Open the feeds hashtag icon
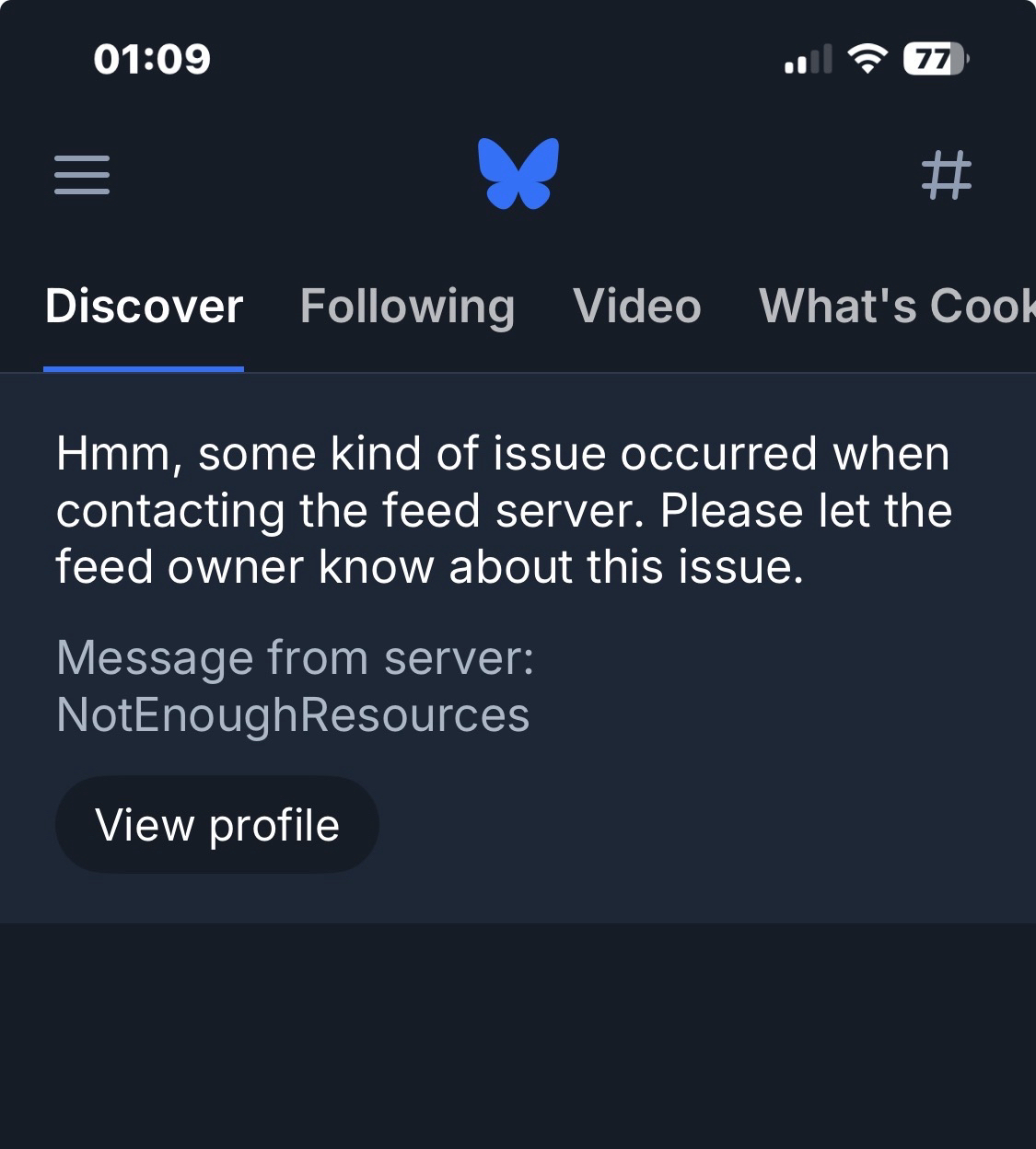This screenshot has width=1036, height=1149. click(x=946, y=174)
